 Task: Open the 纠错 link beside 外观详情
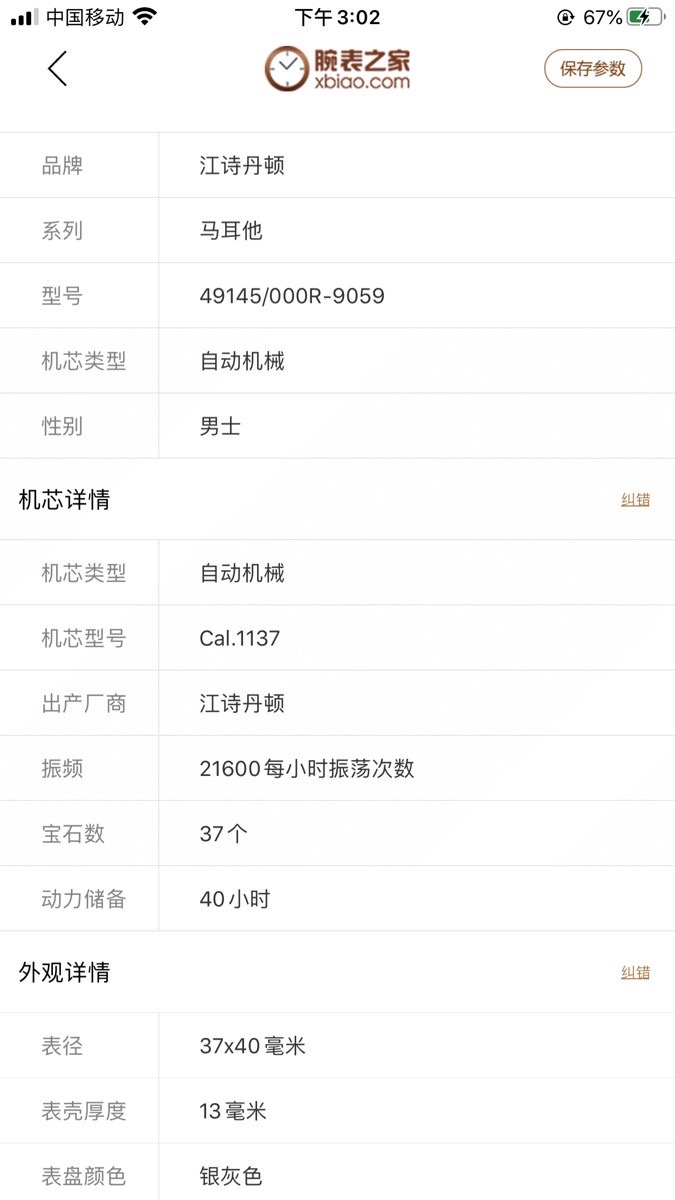coord(635,973)
